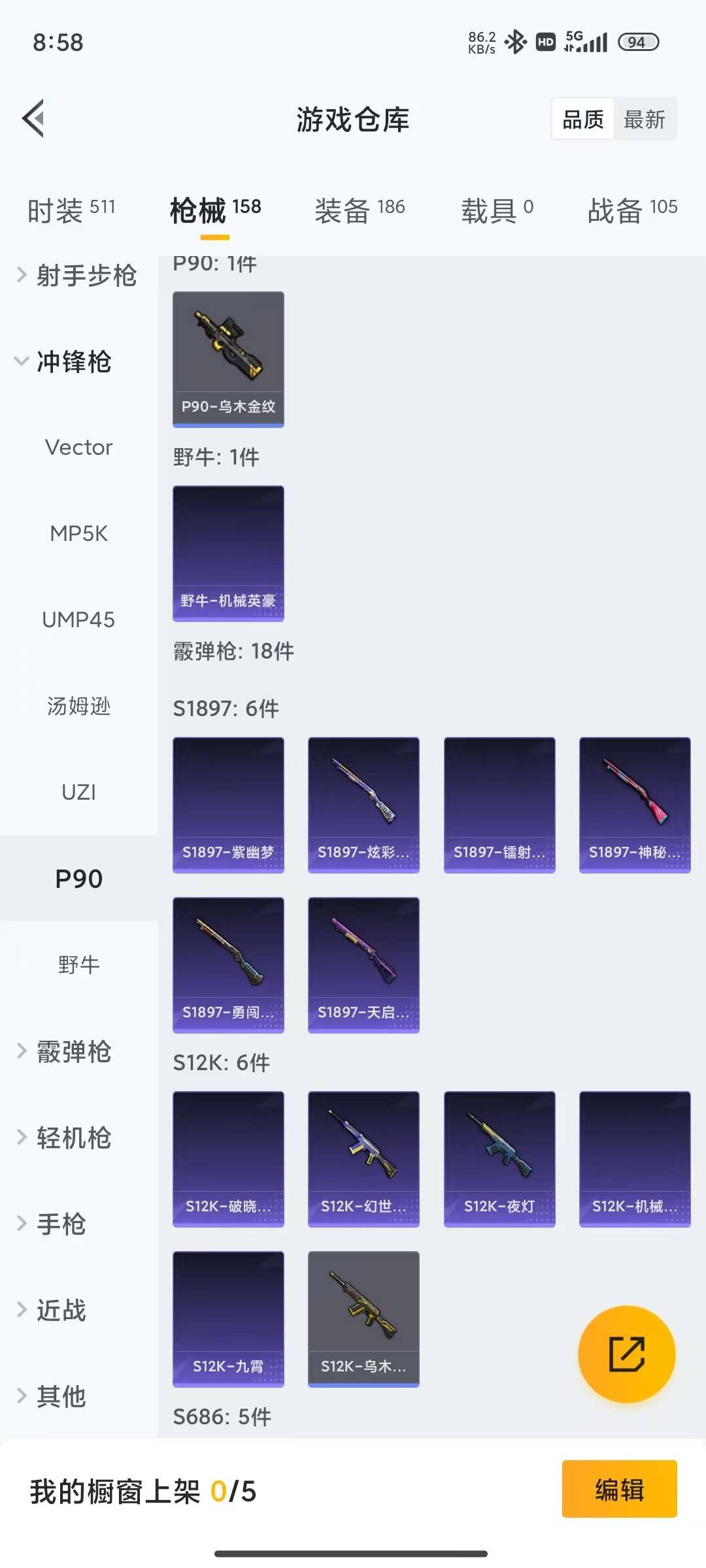706x1568 pixels.
Task: Select the Vector subcategory
Action: 78,448
